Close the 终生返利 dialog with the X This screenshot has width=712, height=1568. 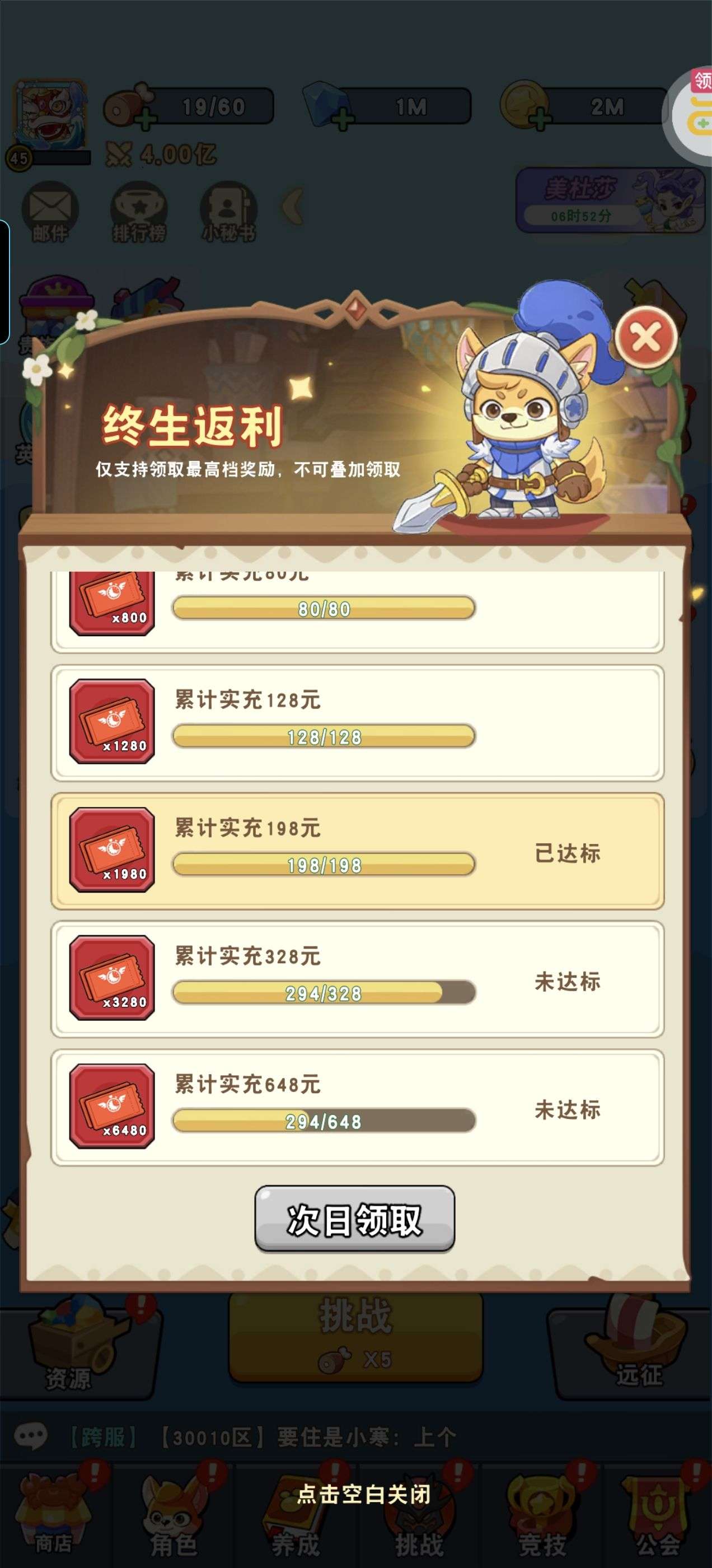coord(645,337)
